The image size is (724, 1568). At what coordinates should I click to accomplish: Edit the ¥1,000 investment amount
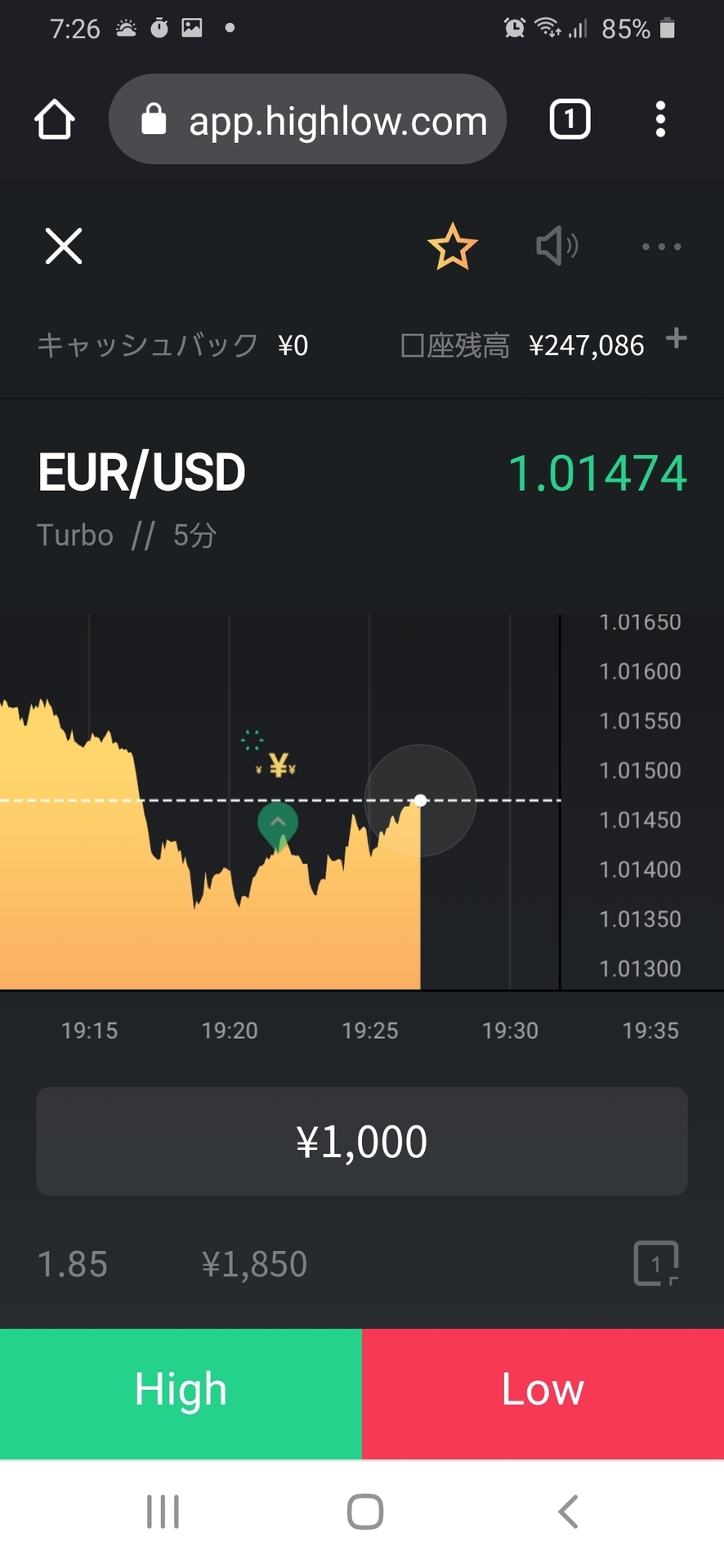[x=362, y=1141]
